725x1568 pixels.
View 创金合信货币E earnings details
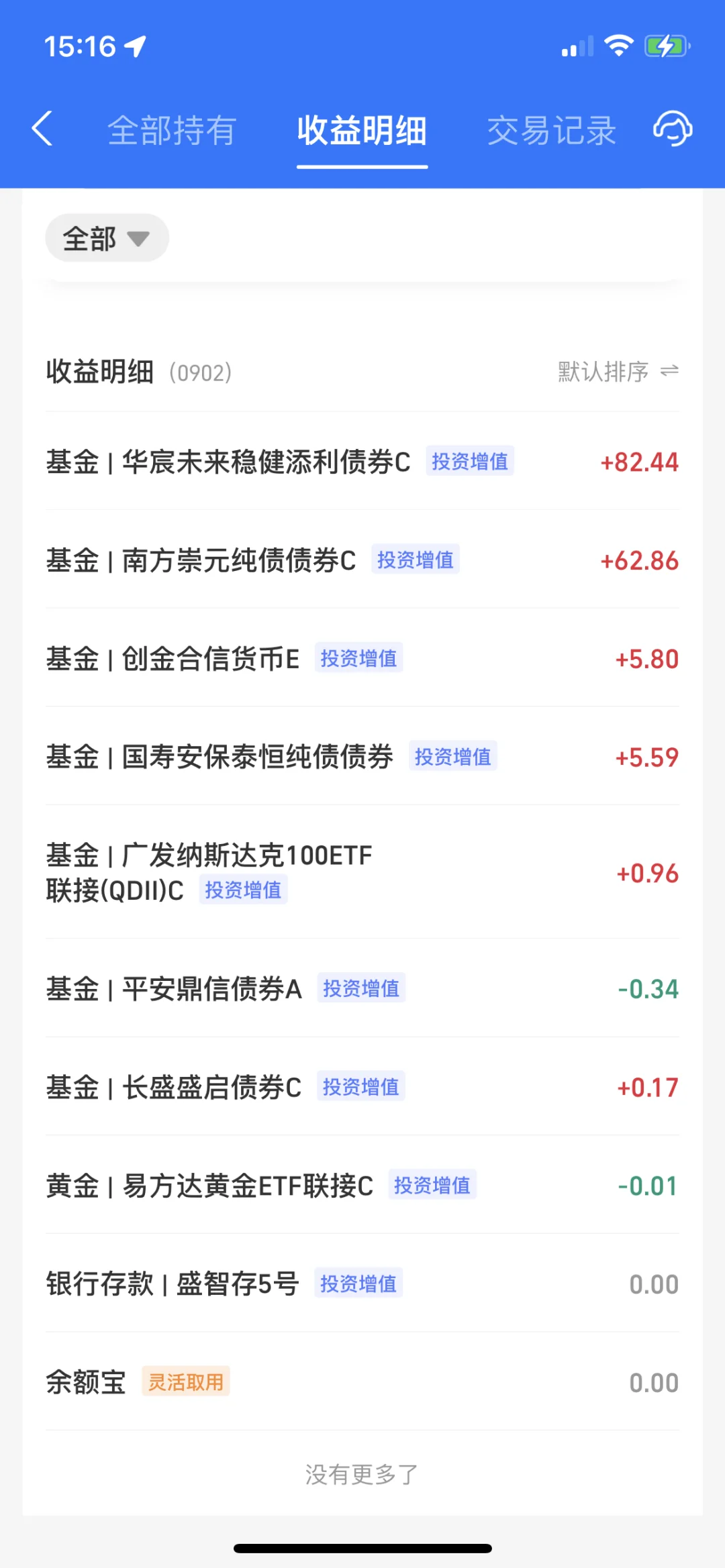click(362, 658)
